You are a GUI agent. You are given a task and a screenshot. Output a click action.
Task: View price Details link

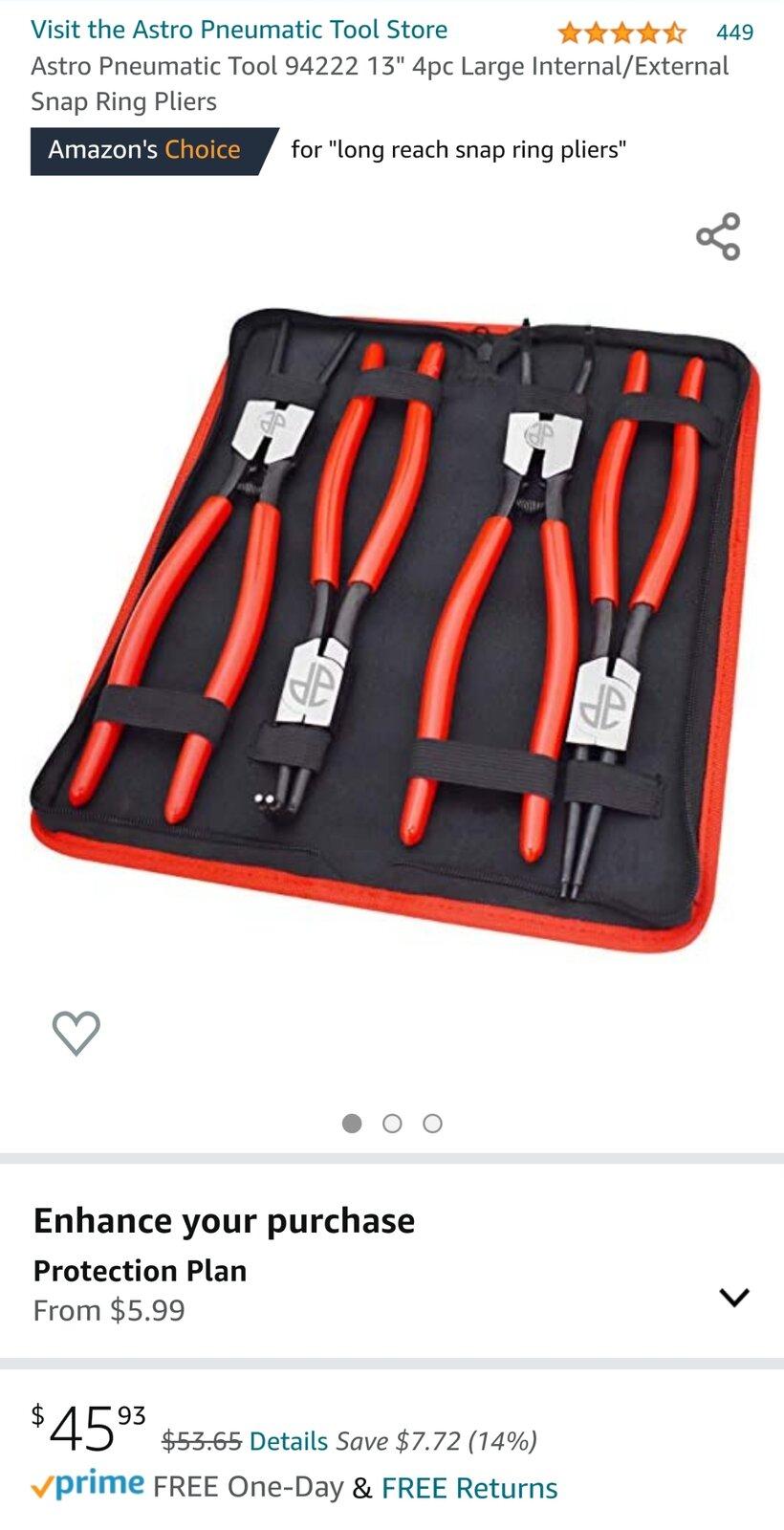click(288, 1441)
